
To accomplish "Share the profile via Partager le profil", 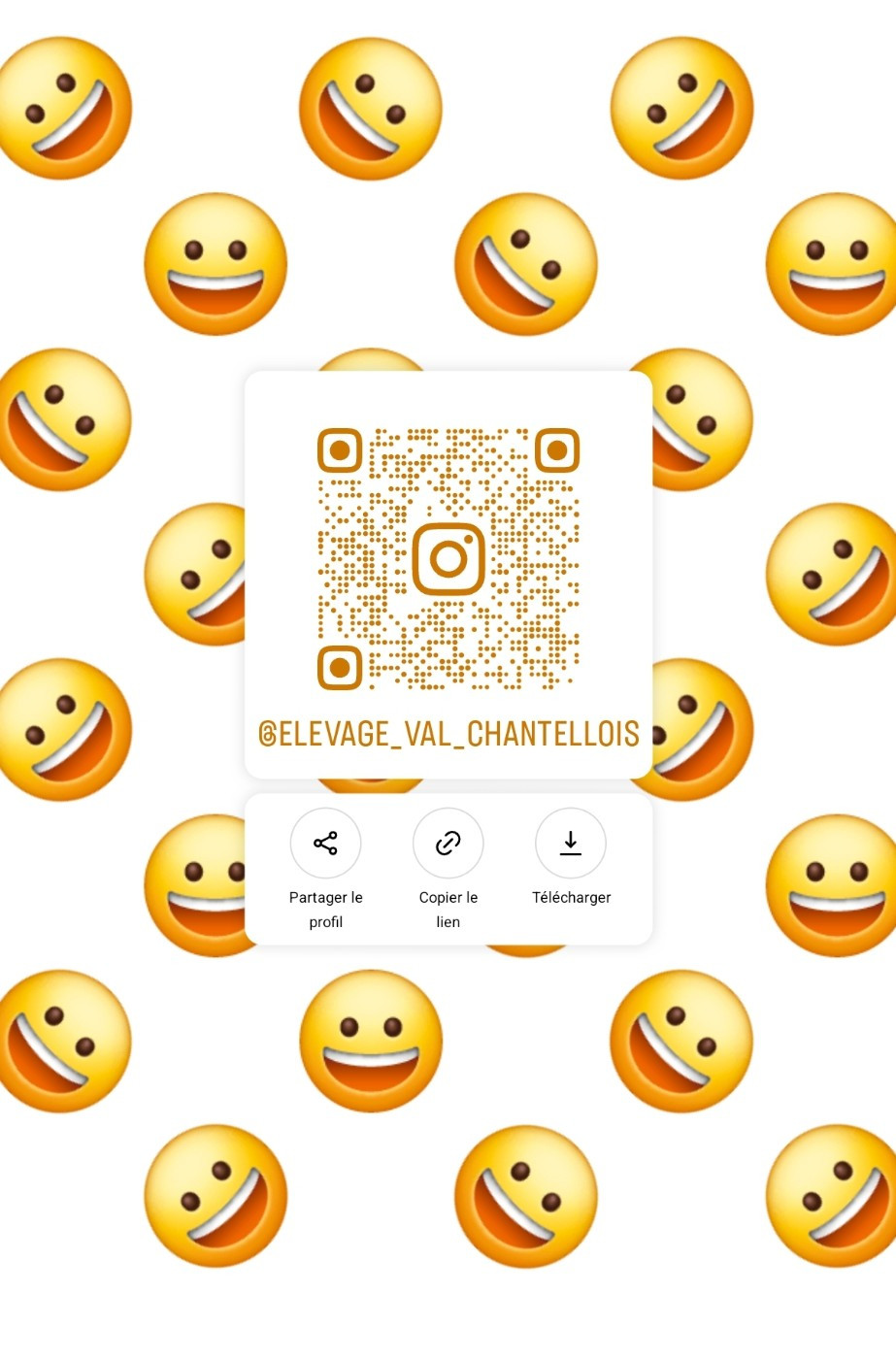I will 325,844.
